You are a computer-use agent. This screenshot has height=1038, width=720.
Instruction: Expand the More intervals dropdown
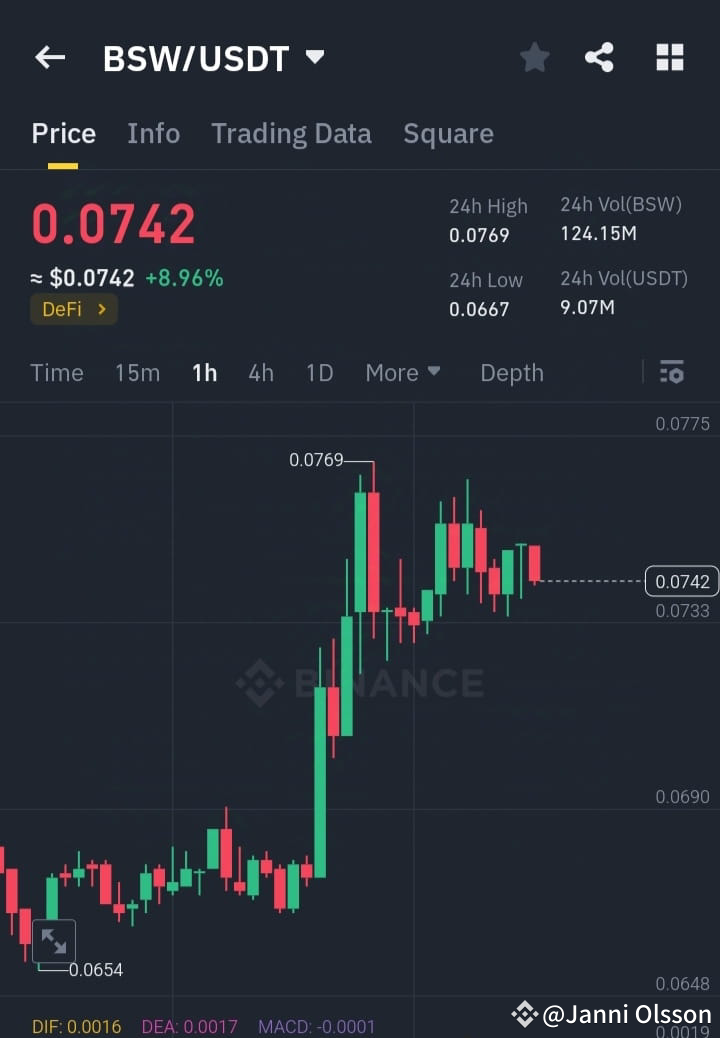click(x=403, y=372)
